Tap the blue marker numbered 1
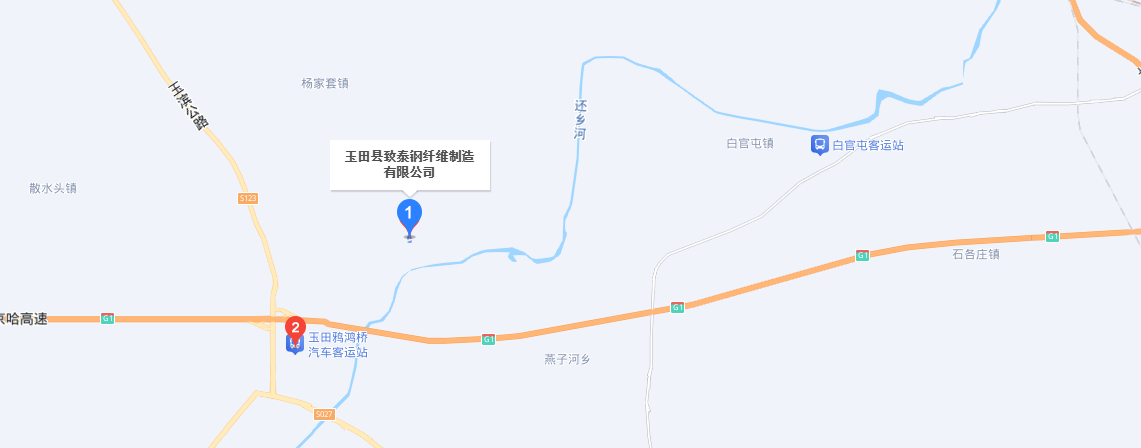This screenshot has width=1141, height=448. click(409, 215)
